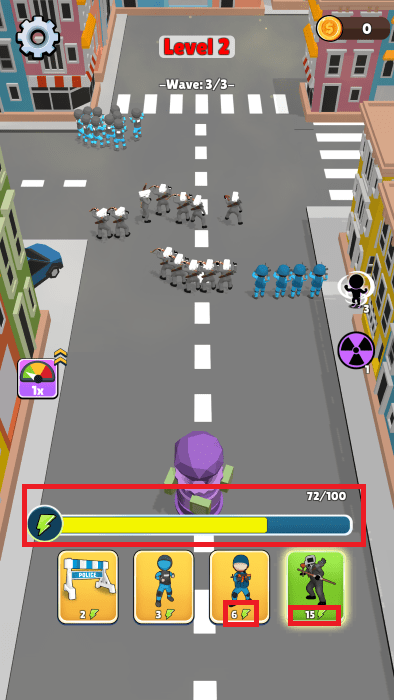Screen dimensions: 394x700
Task: Activate the purple nuke power-up
Action: (x=356, y=350)
